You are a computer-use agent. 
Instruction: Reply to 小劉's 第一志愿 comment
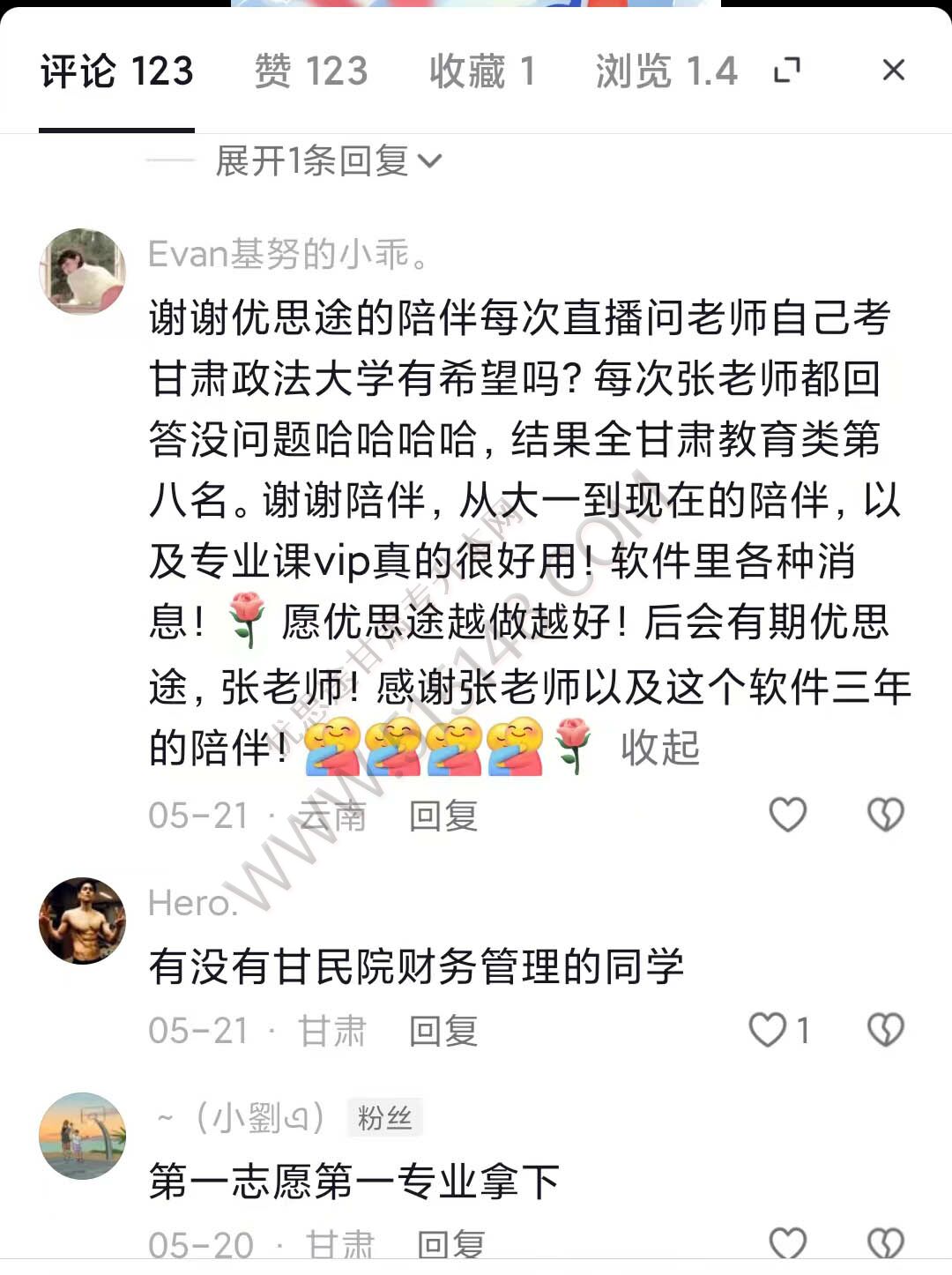pos(450,1244)
